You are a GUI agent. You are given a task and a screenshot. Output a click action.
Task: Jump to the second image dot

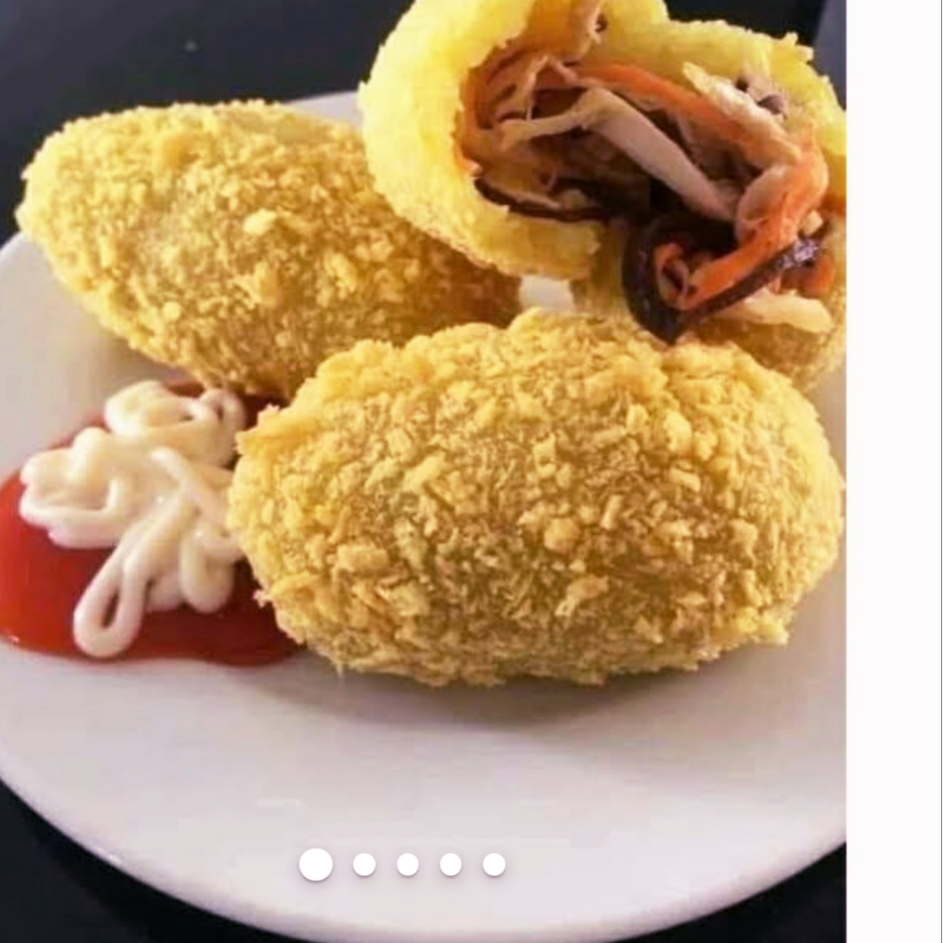click(364, 864)
